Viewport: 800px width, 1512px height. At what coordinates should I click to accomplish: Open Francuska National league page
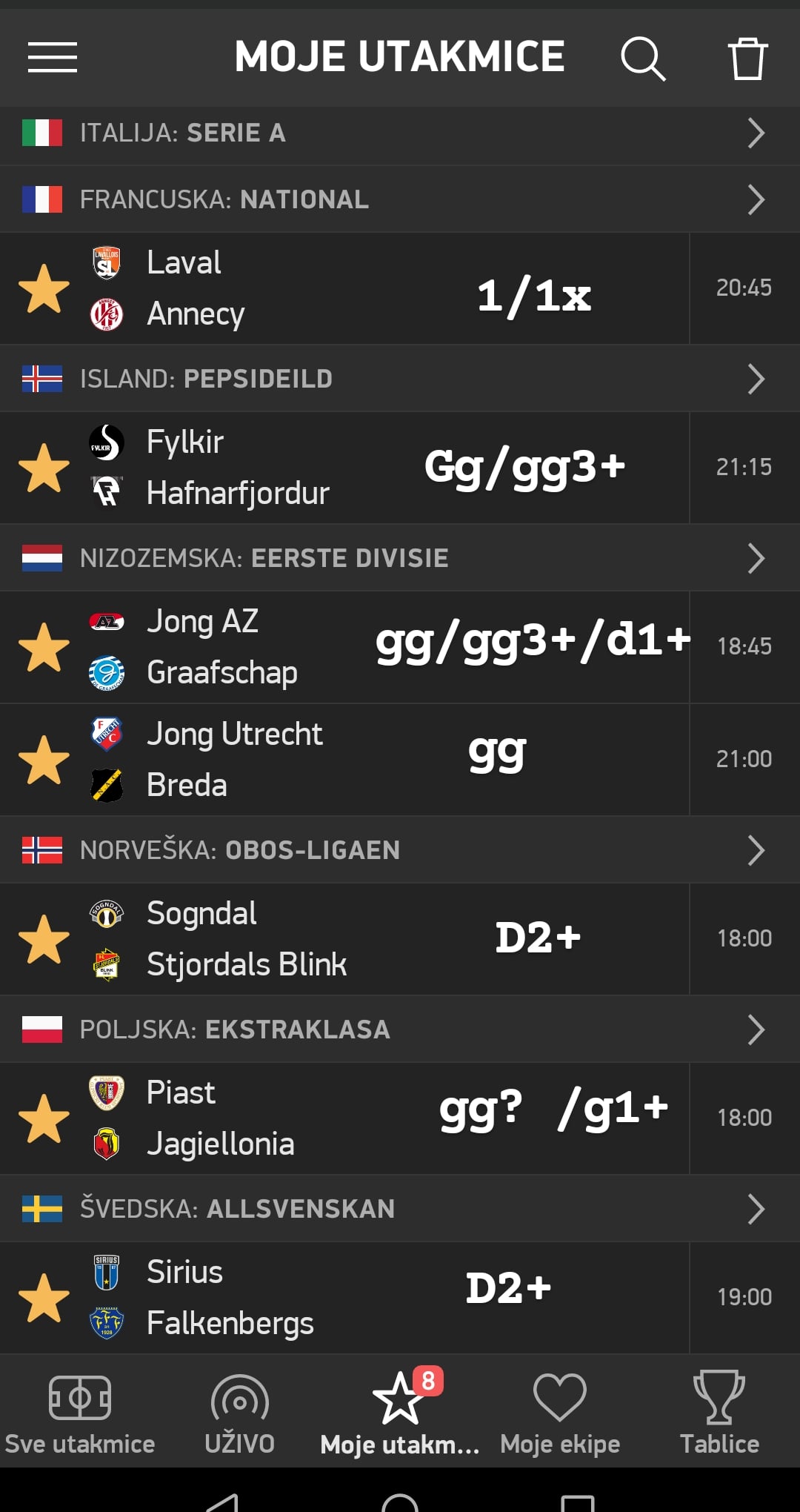(400, 199)
